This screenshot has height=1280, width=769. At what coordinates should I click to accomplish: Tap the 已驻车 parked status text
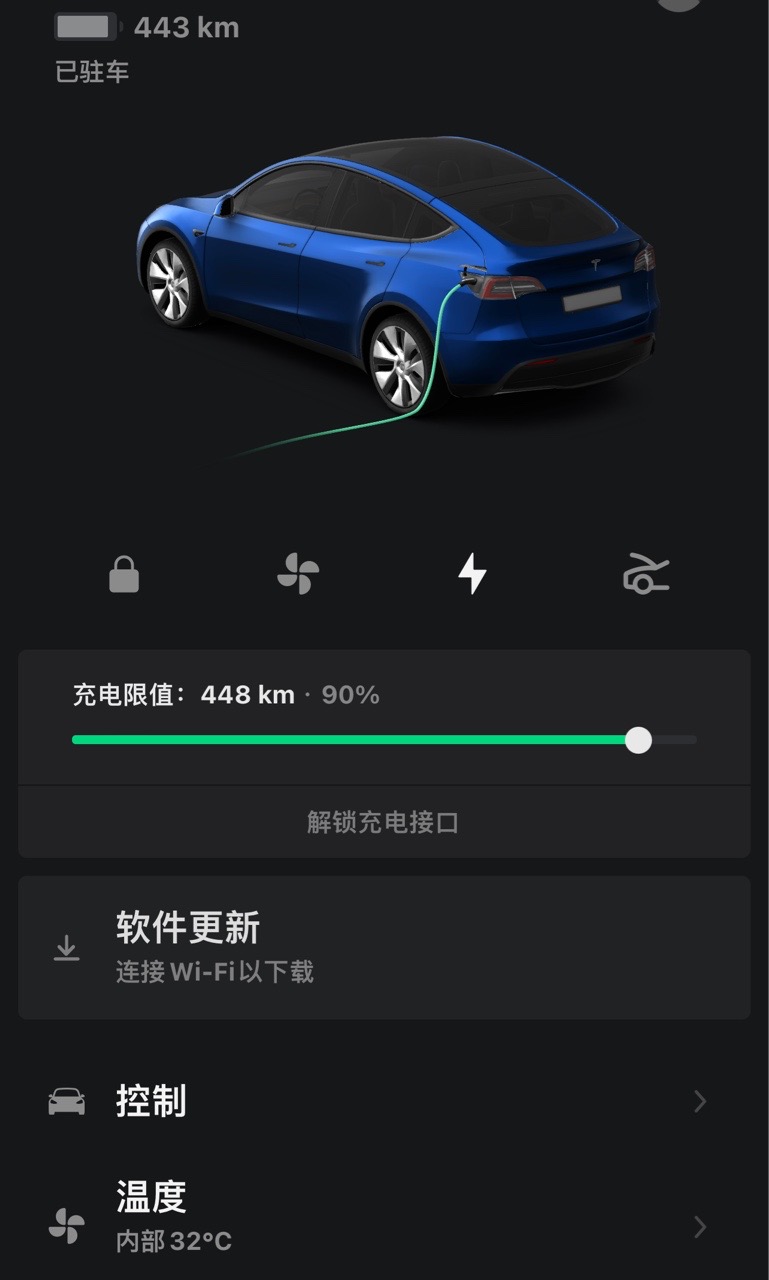coord(90,72)
